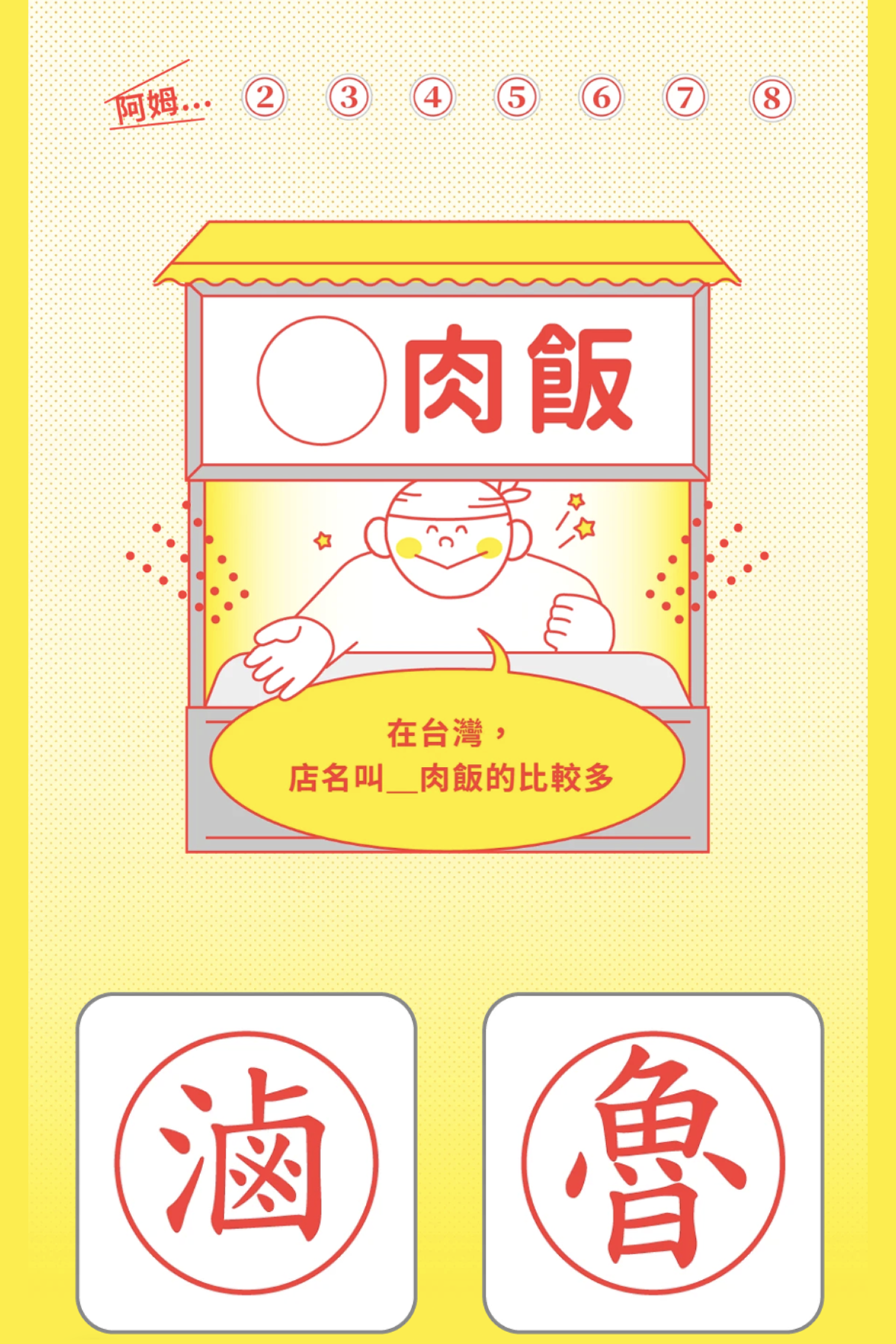Screen dimensions: 896x1344
Task: Select the 魯 answer card
Action: [653, 1163]
